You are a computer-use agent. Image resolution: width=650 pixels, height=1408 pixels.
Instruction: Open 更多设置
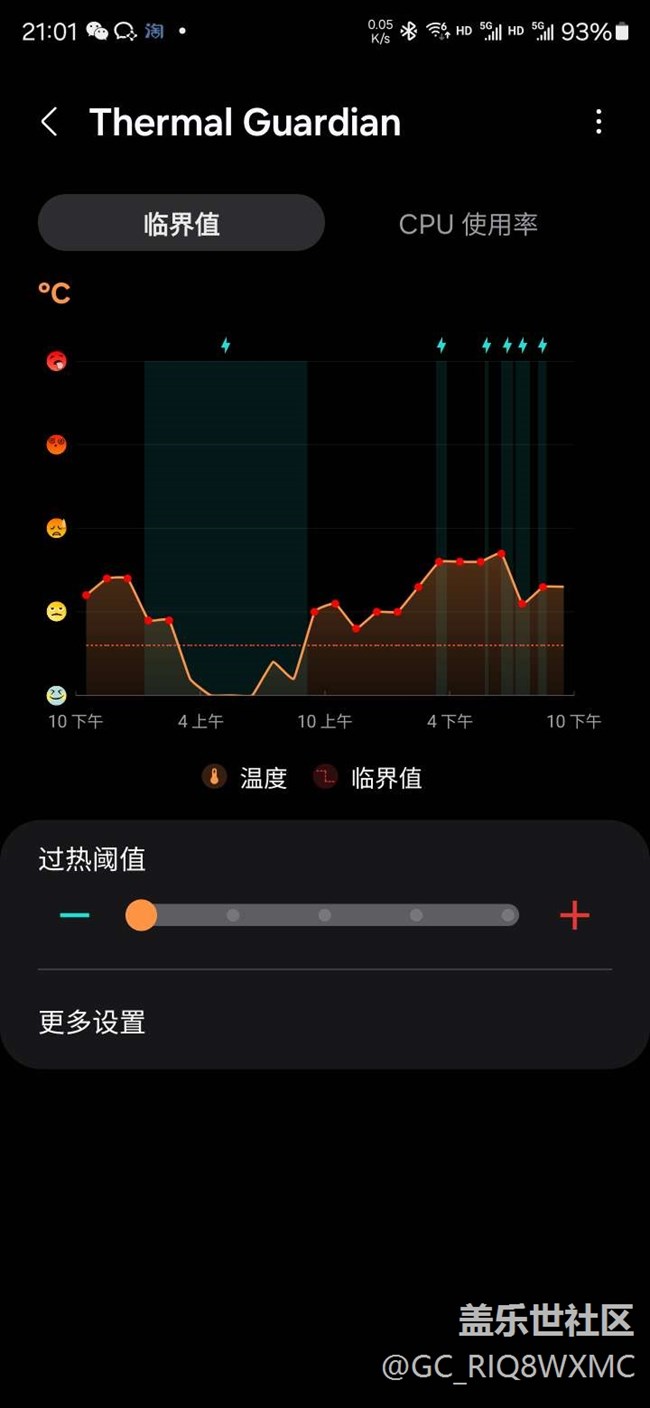pyautogui.click(x=92, y=1022)
